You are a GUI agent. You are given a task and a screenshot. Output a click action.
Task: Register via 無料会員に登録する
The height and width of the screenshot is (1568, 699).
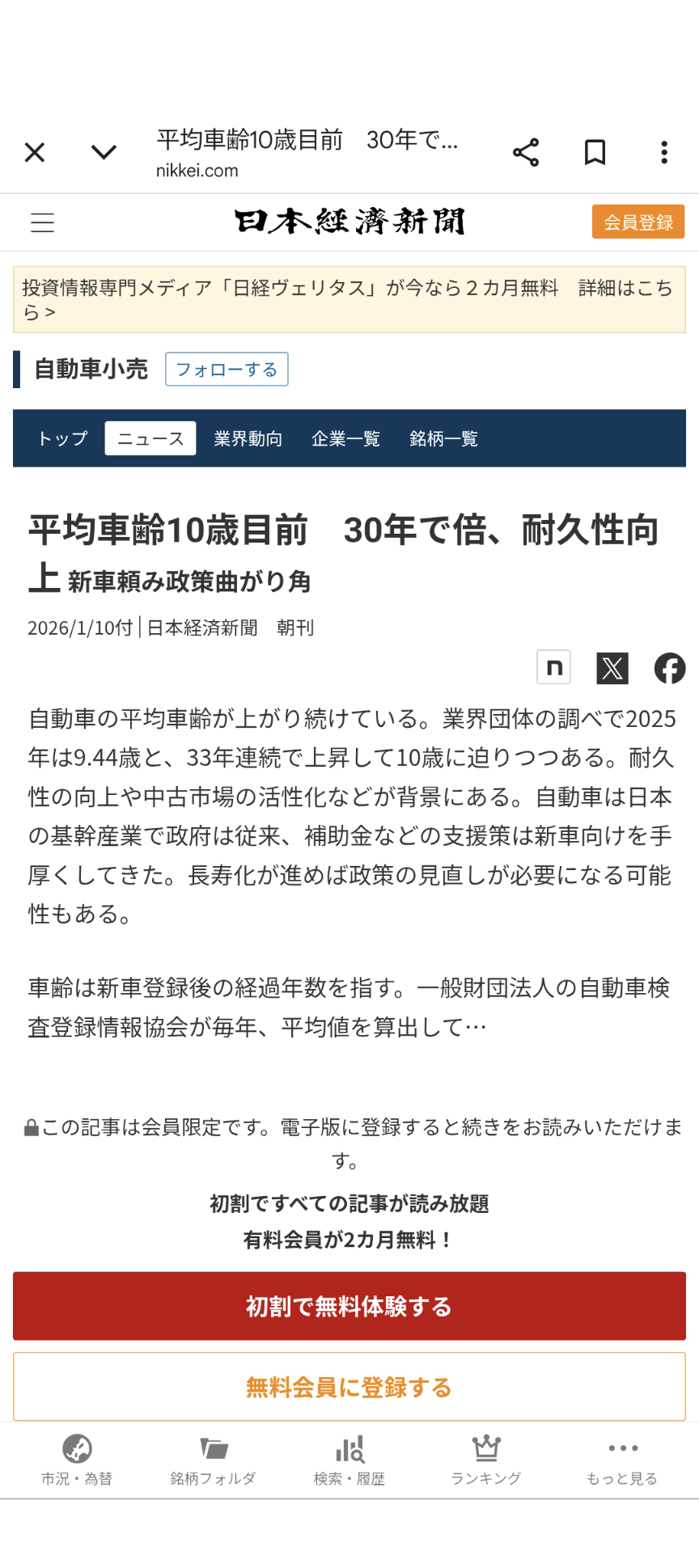[x=349, y=1387]
